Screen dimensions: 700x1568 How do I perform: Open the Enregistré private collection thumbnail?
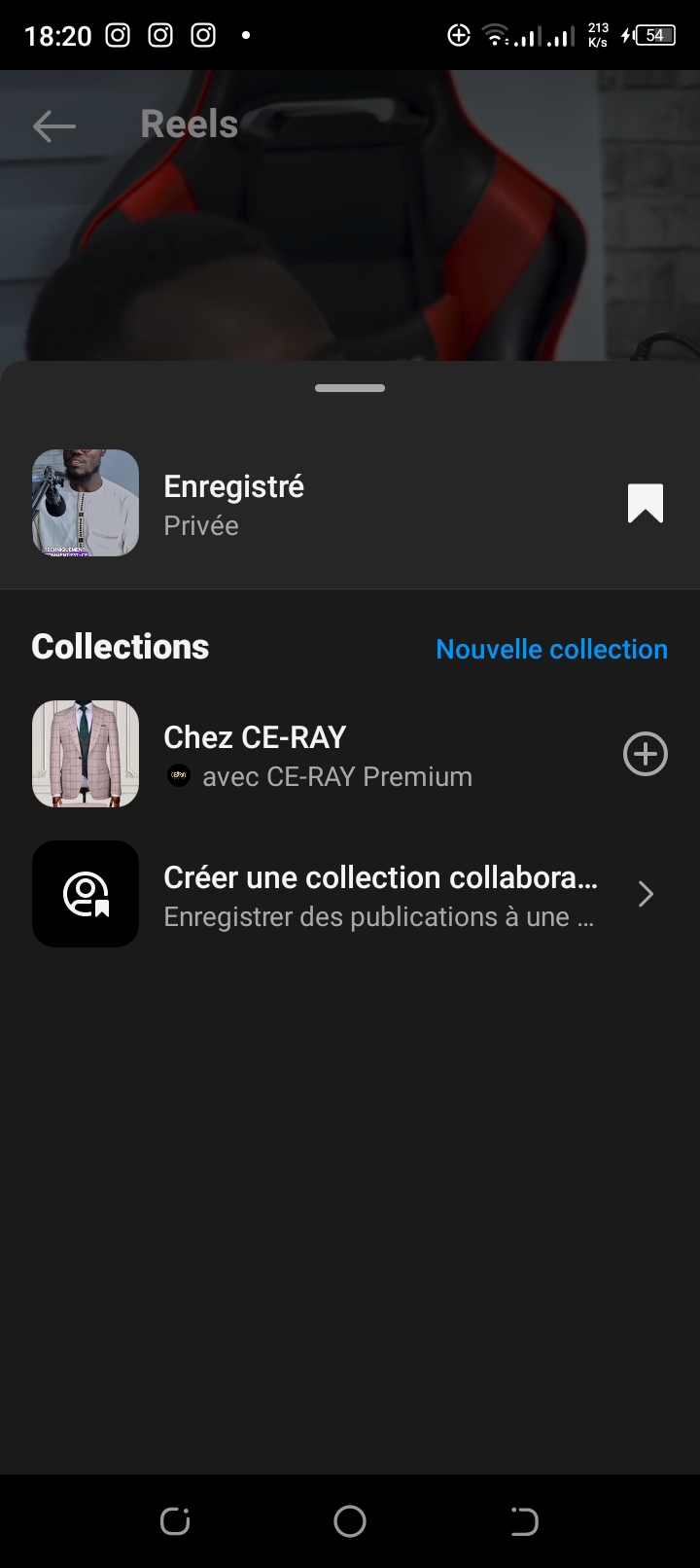86,503
